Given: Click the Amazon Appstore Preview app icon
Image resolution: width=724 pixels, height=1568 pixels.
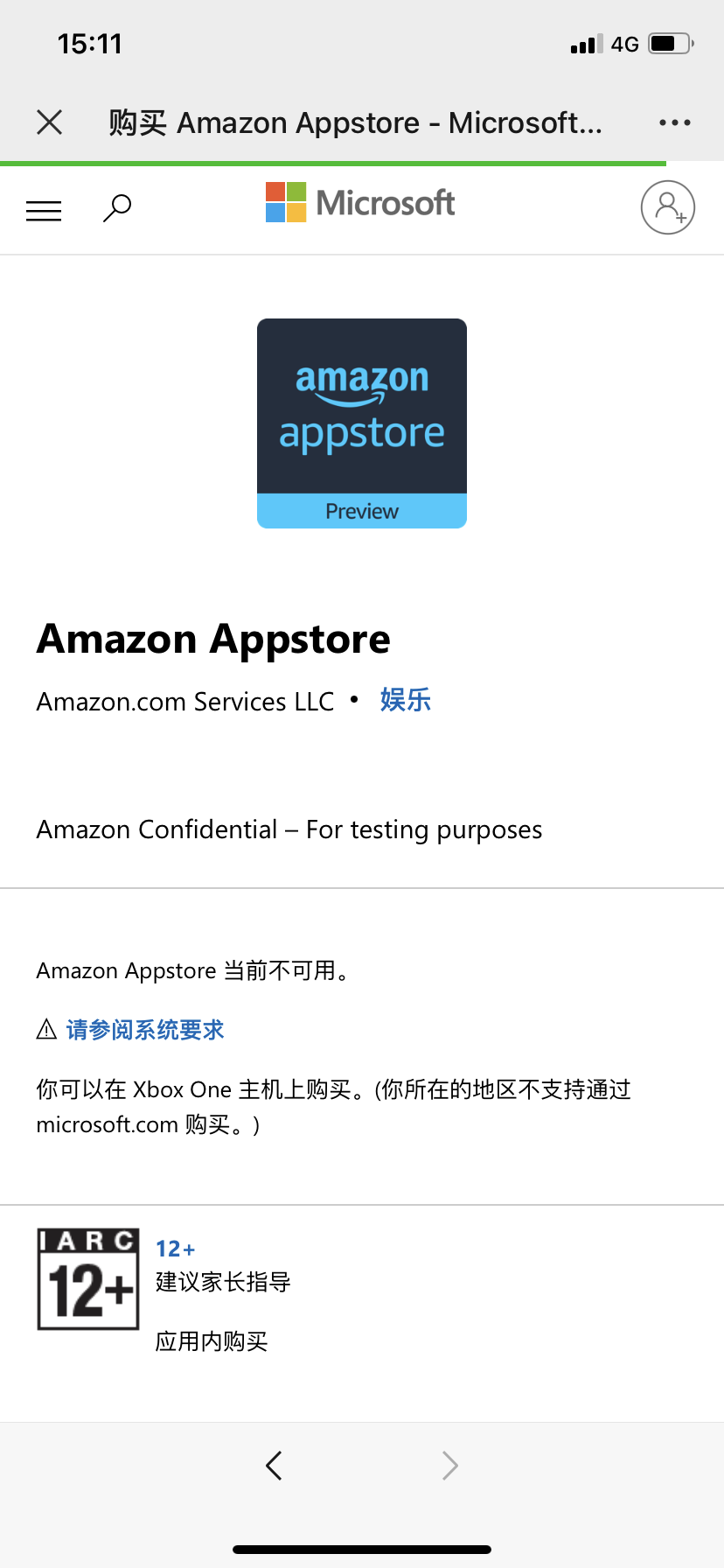Looking at the screenshot, I should click(x=361, y=422).
